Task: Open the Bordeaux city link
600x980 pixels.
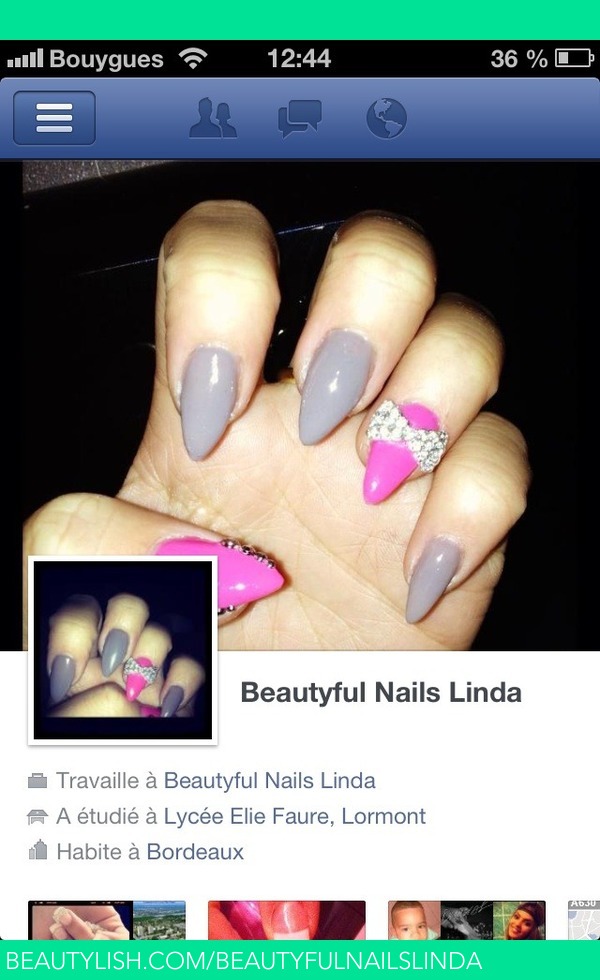Action: 195,852
